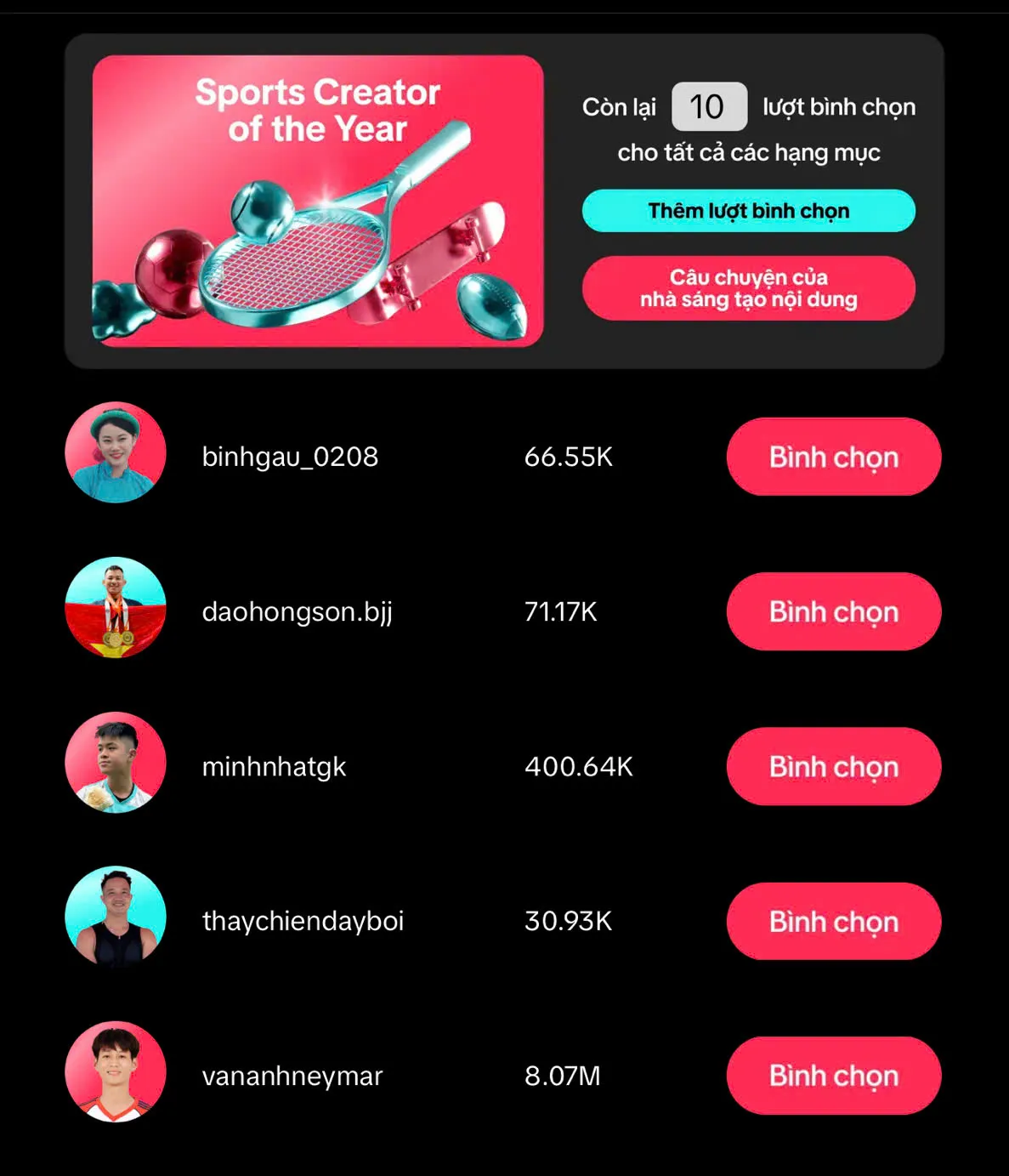Screen dimensions: 1009x1176
Task: Vote for binhgau_0208
Action: [x=833, y=457]
